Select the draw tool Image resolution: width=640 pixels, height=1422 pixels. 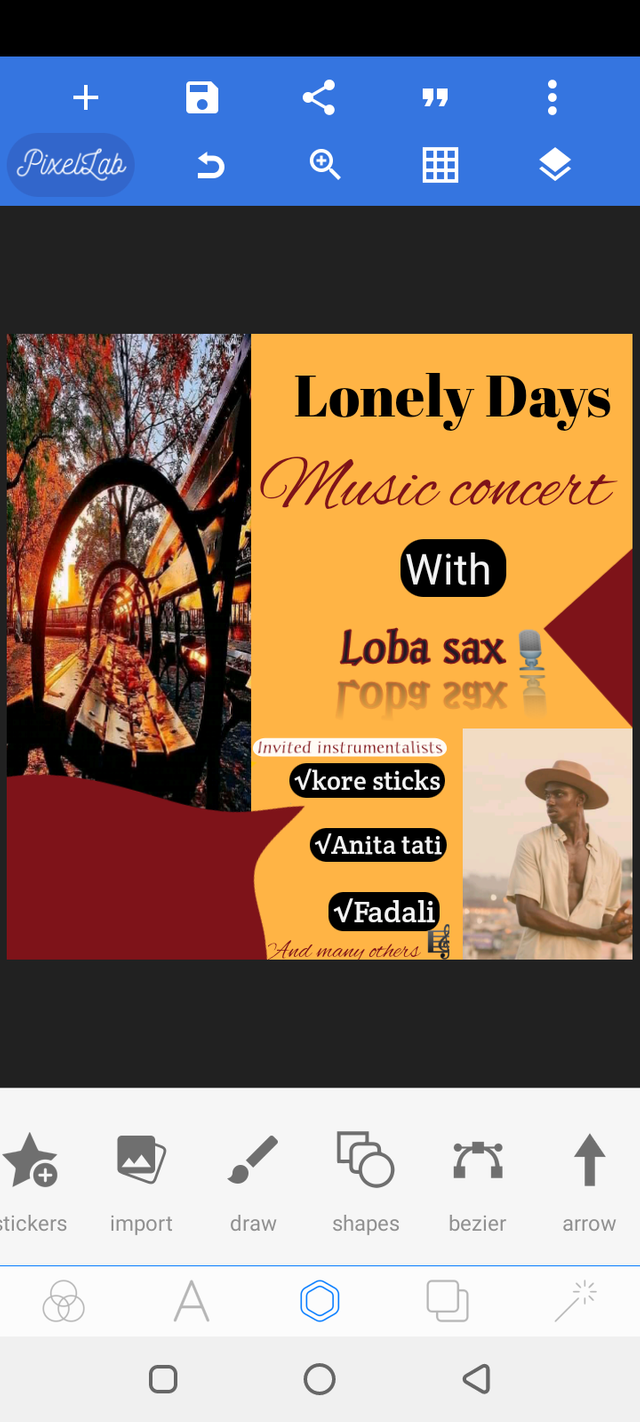click(253, 1180)
